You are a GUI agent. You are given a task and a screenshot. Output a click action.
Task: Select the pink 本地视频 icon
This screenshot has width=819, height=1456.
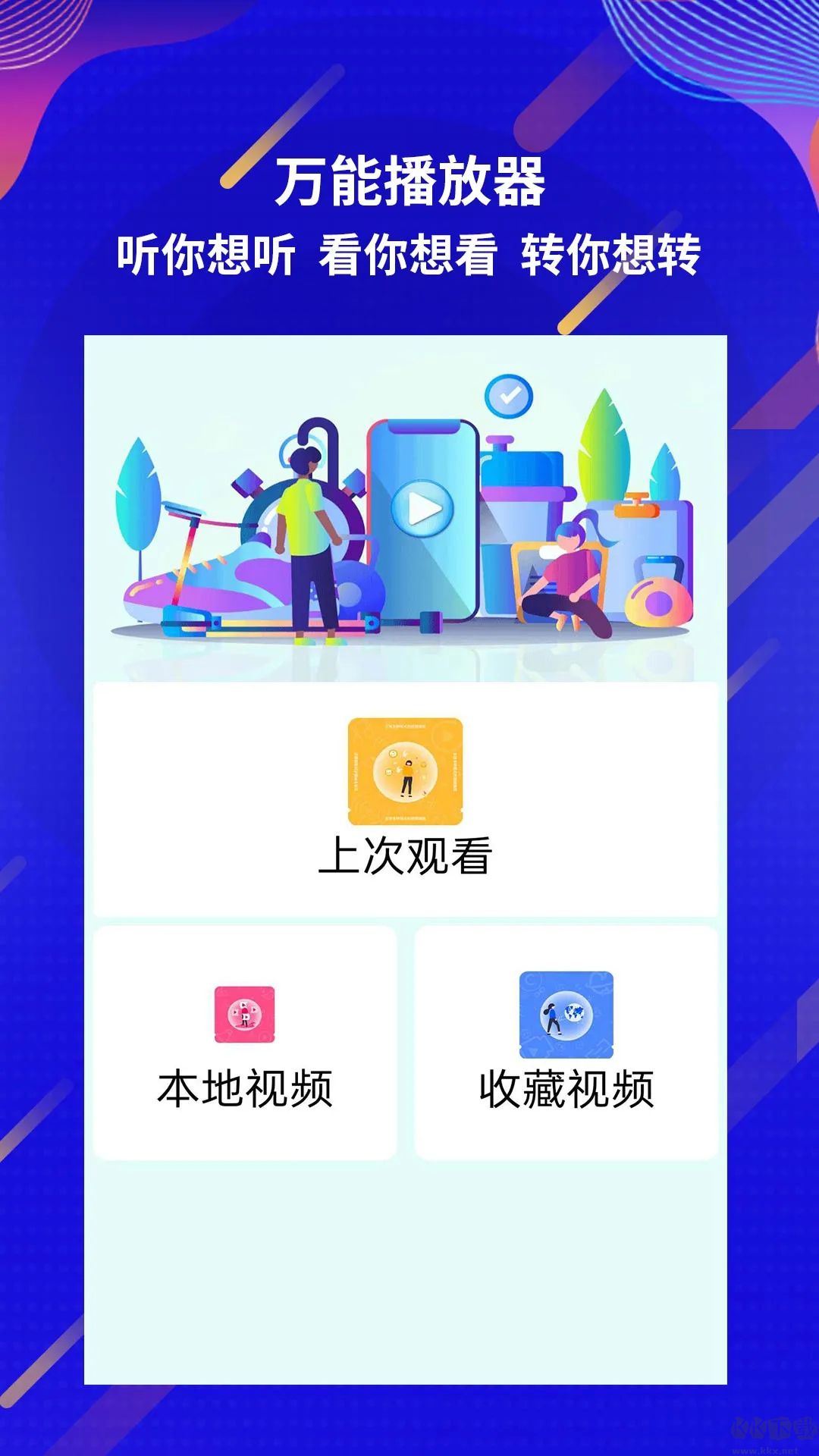[x=246, y=1012]
